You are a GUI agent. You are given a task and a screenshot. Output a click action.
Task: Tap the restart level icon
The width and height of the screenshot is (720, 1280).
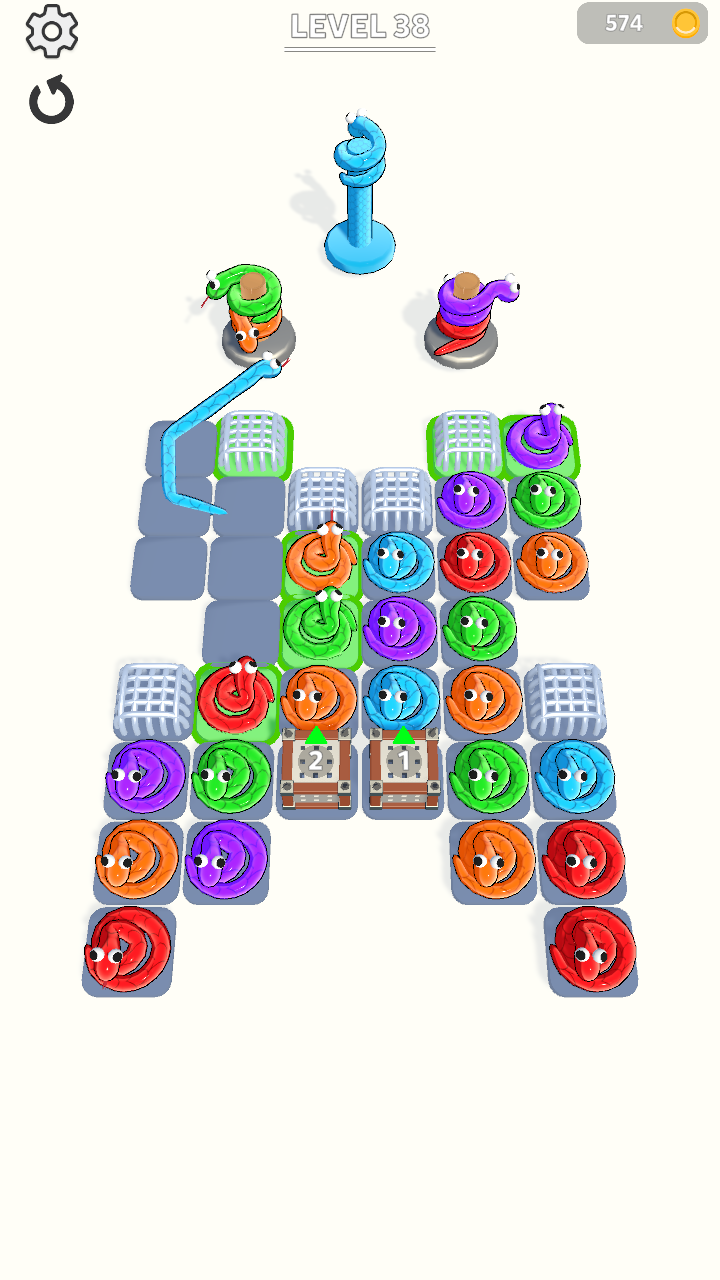coord(49,100)
